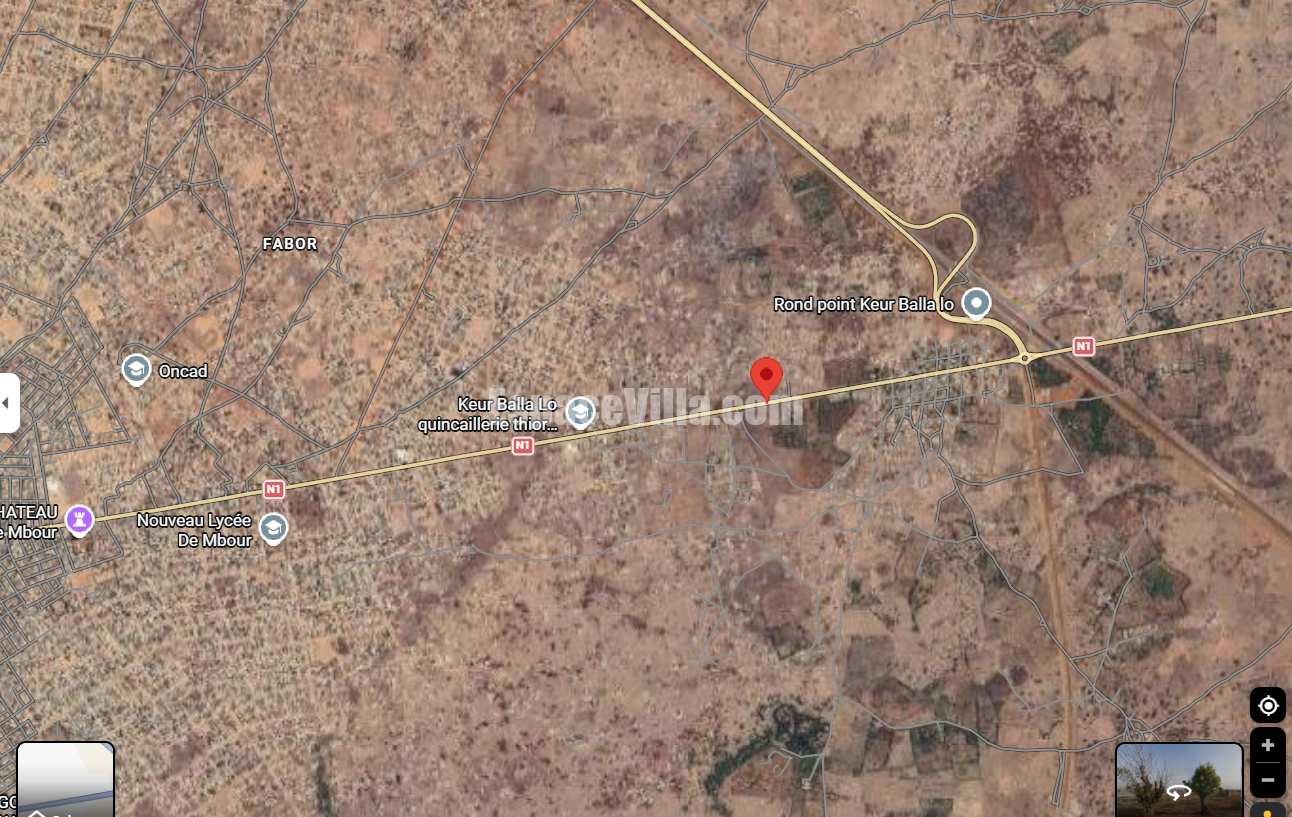1292x817 pixels.
Task: Select the Chateau de Mbour marker
Action: pyautogui.click(x=79, y=519)
